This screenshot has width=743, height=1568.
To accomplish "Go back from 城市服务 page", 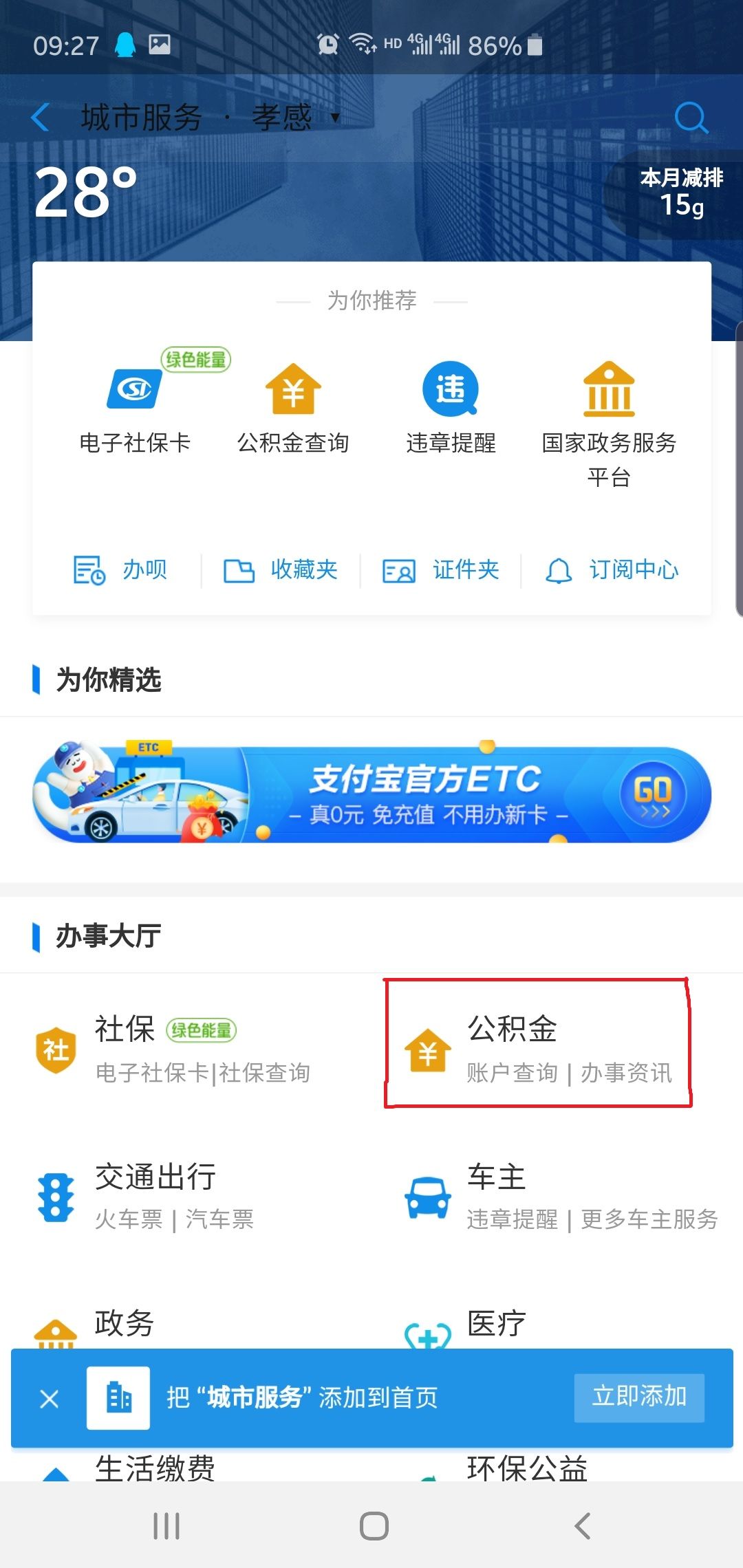I will (x=41, y=118).
